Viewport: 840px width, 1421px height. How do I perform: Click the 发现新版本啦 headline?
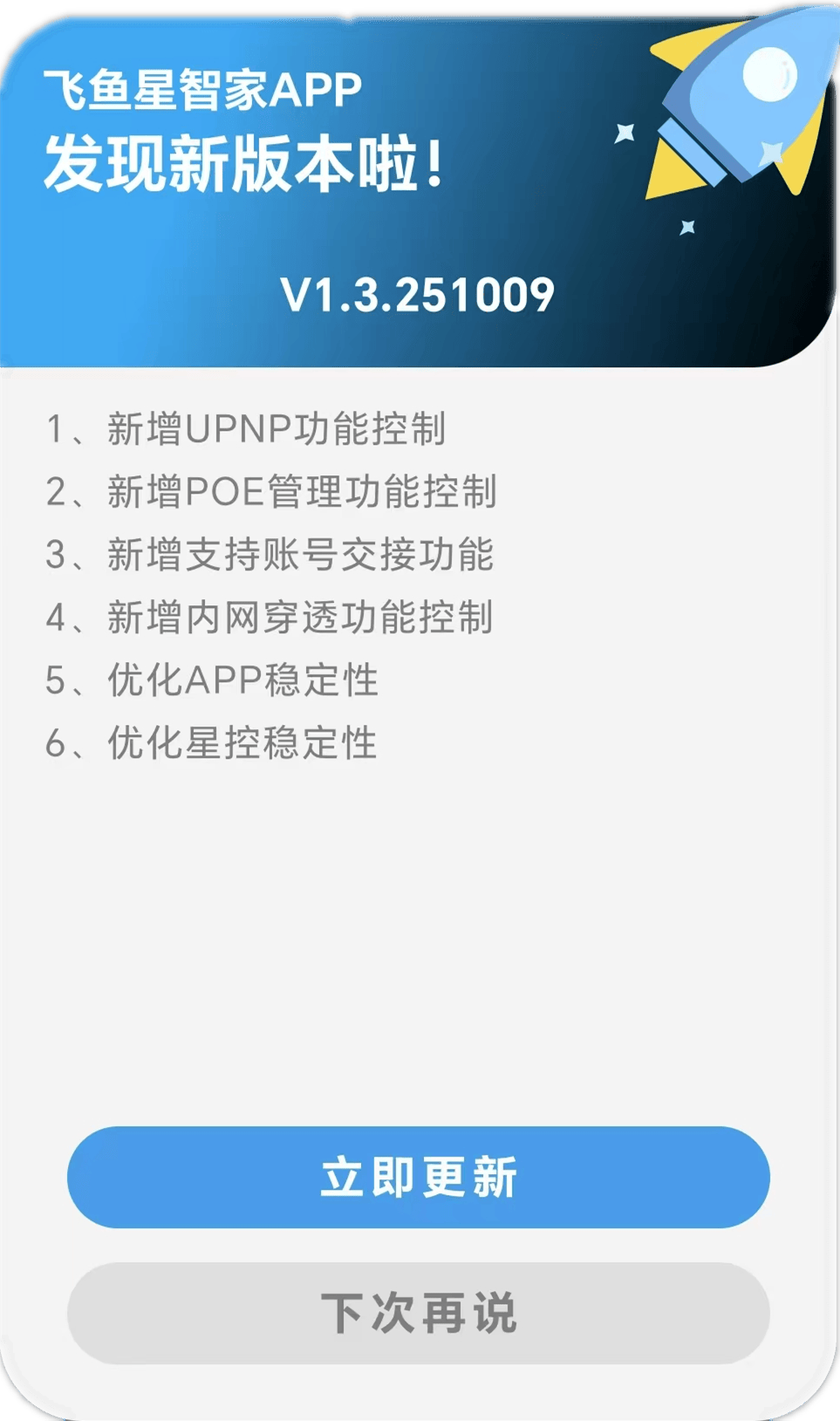pyautogui.click(x=245, y=162)
